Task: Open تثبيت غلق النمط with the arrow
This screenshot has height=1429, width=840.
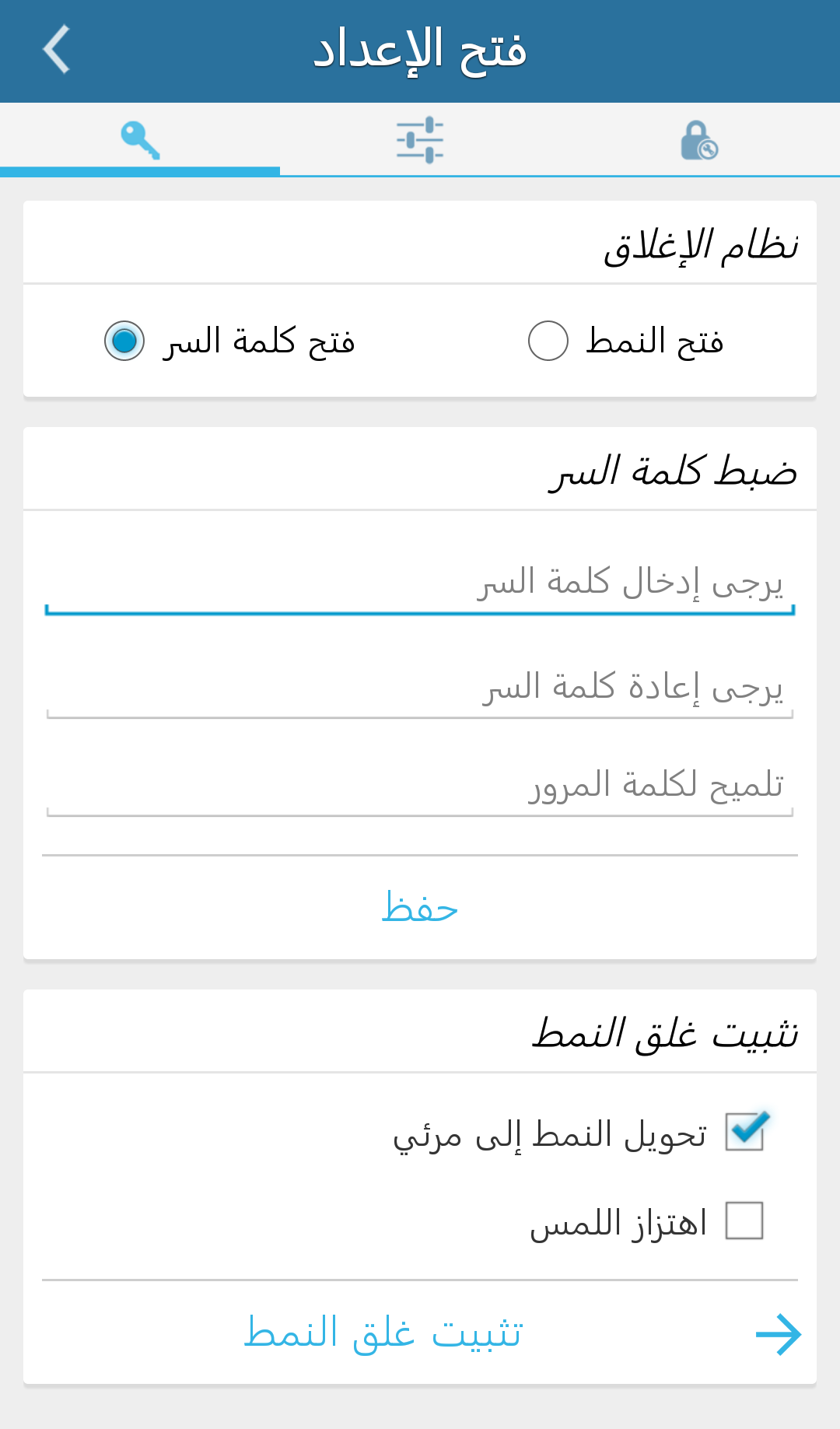Action: pos(777,1334)
